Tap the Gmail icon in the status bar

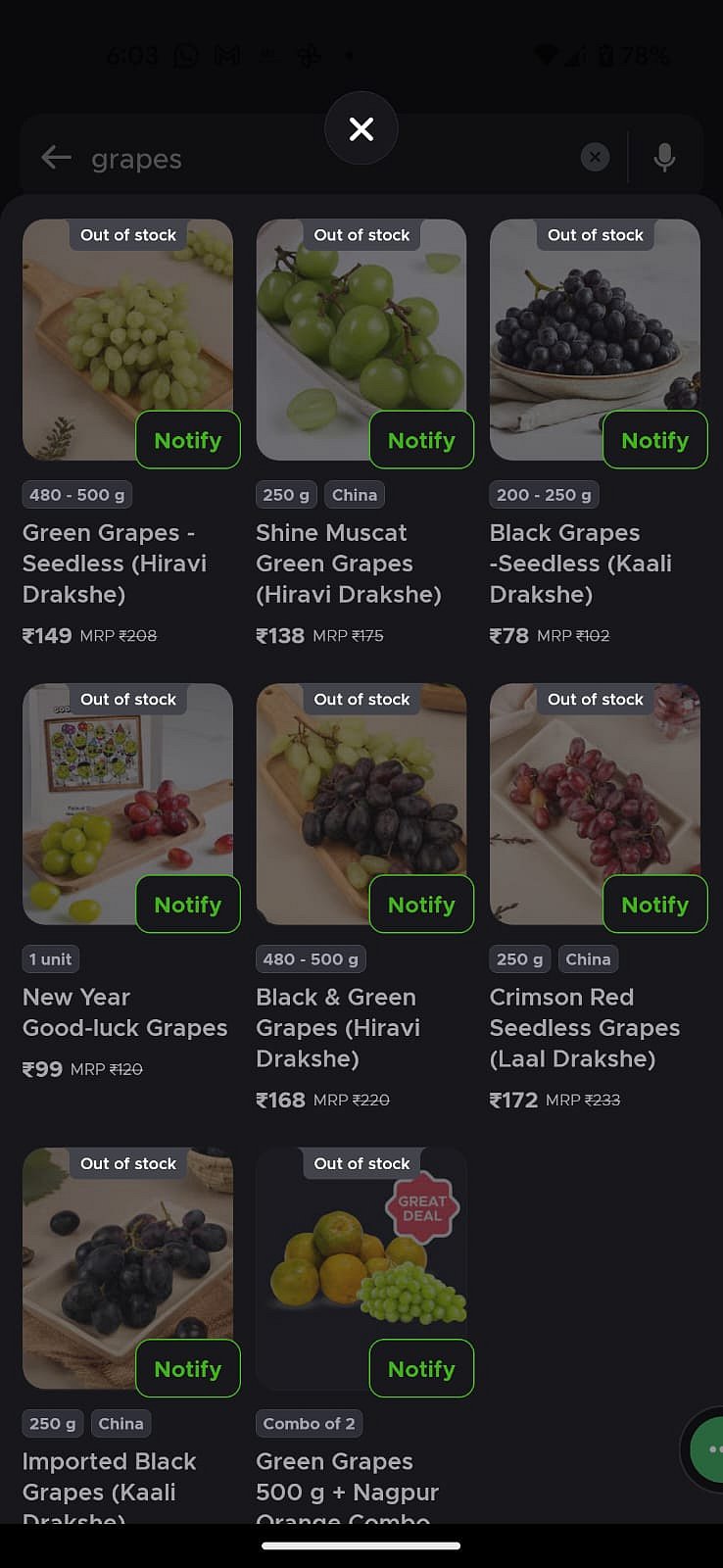point(227,56)
